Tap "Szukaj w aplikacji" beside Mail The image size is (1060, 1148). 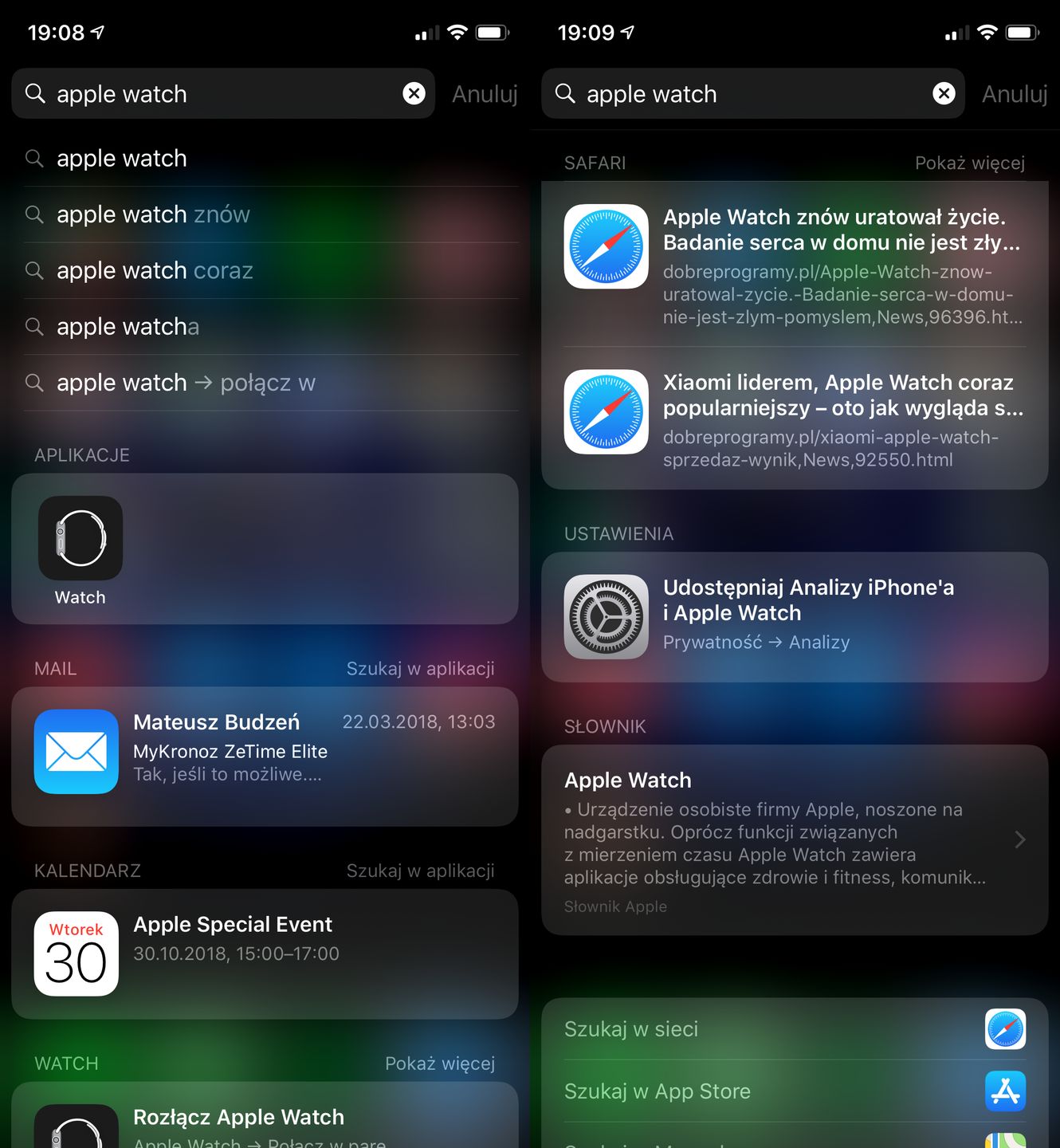point(420,669)
